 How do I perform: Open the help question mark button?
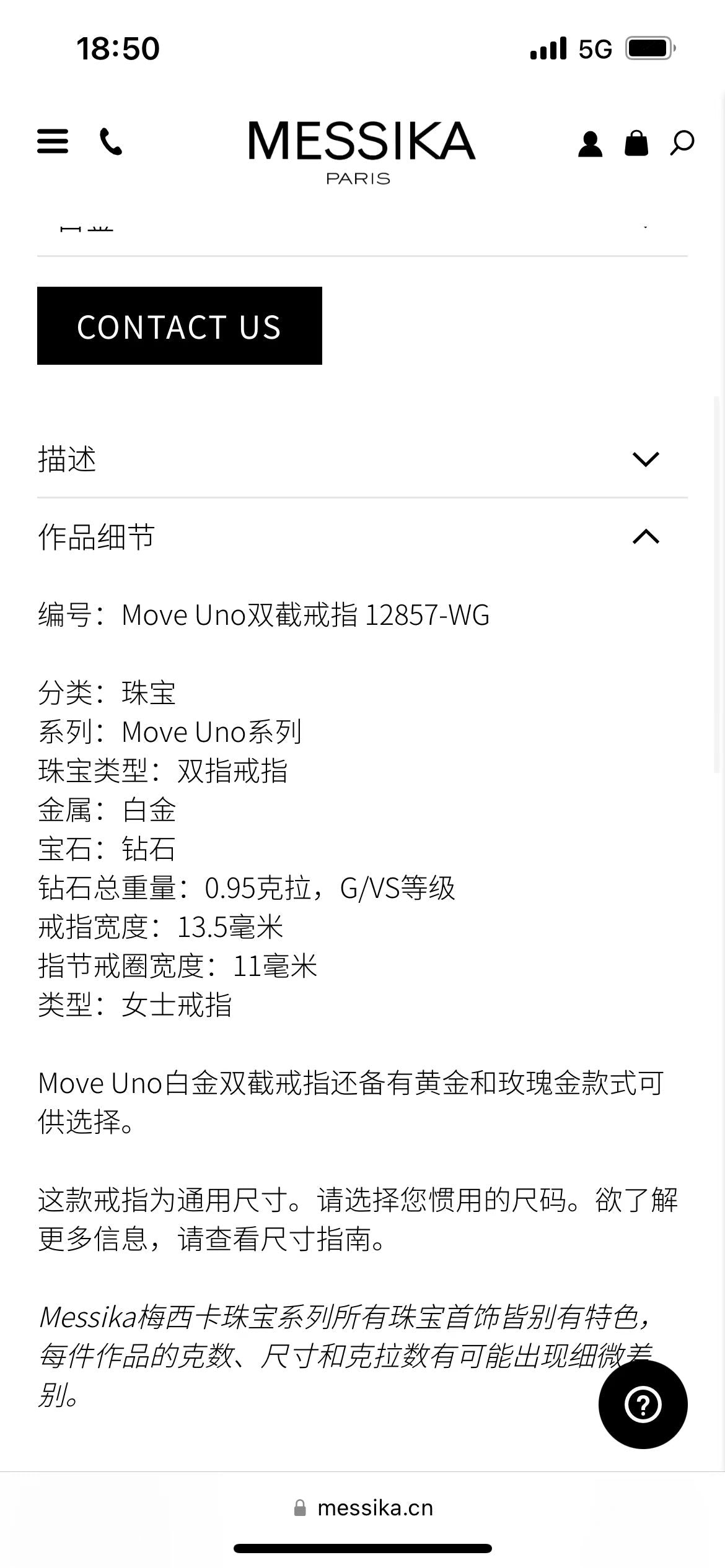(x=643, y=1404)
